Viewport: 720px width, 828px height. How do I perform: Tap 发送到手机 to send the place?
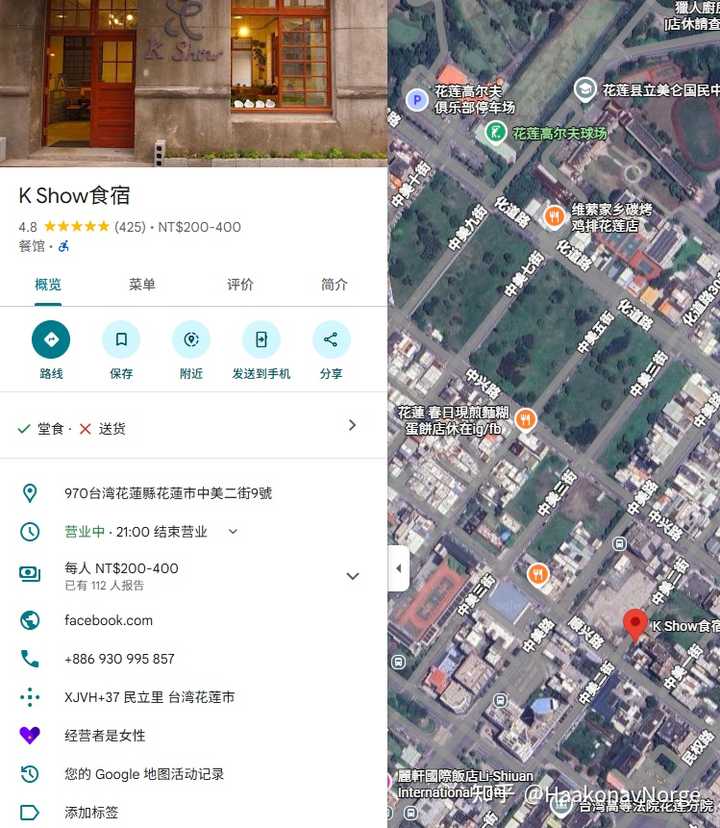261,340
